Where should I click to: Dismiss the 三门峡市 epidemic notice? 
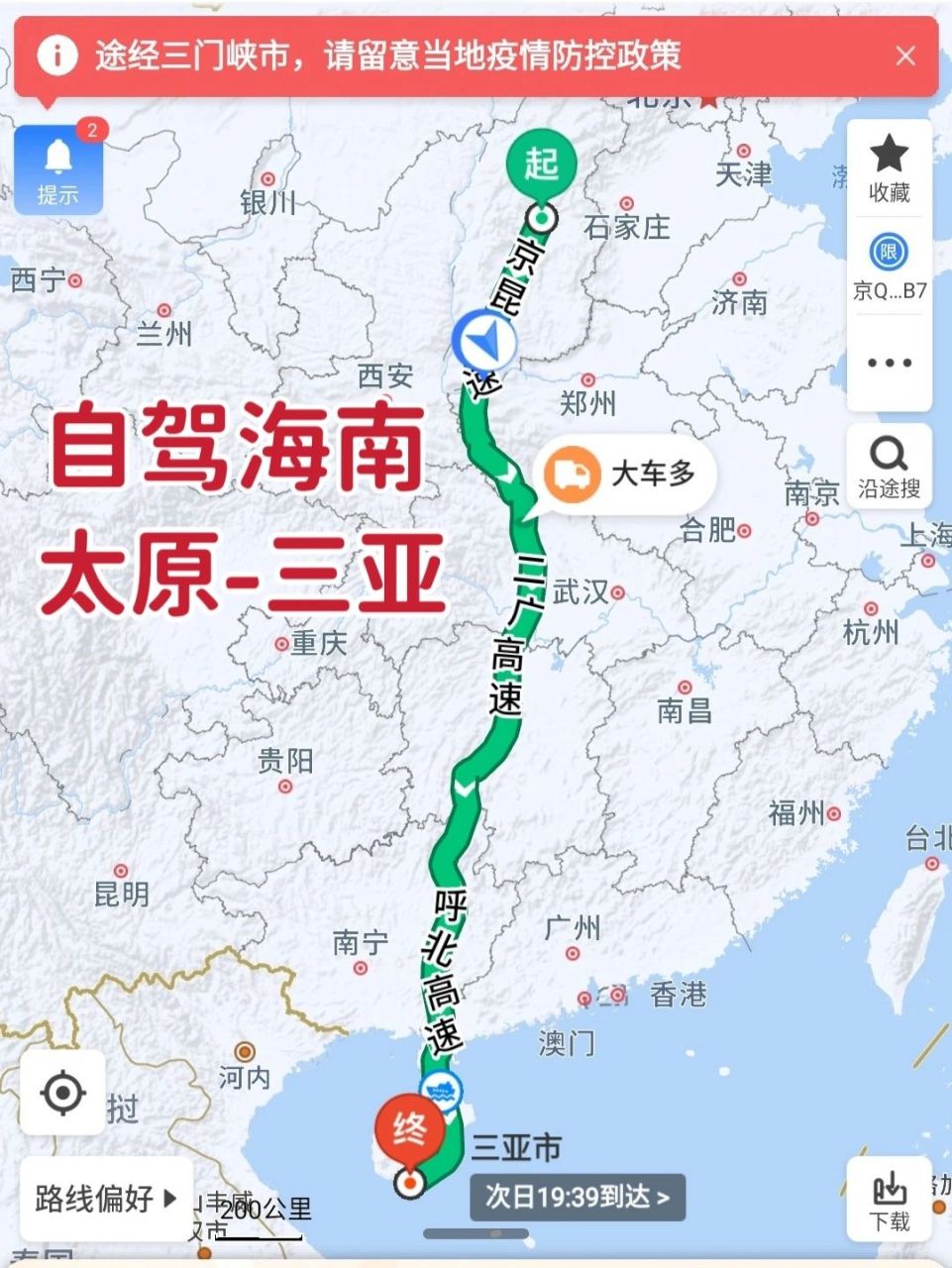tap(904, 55)
